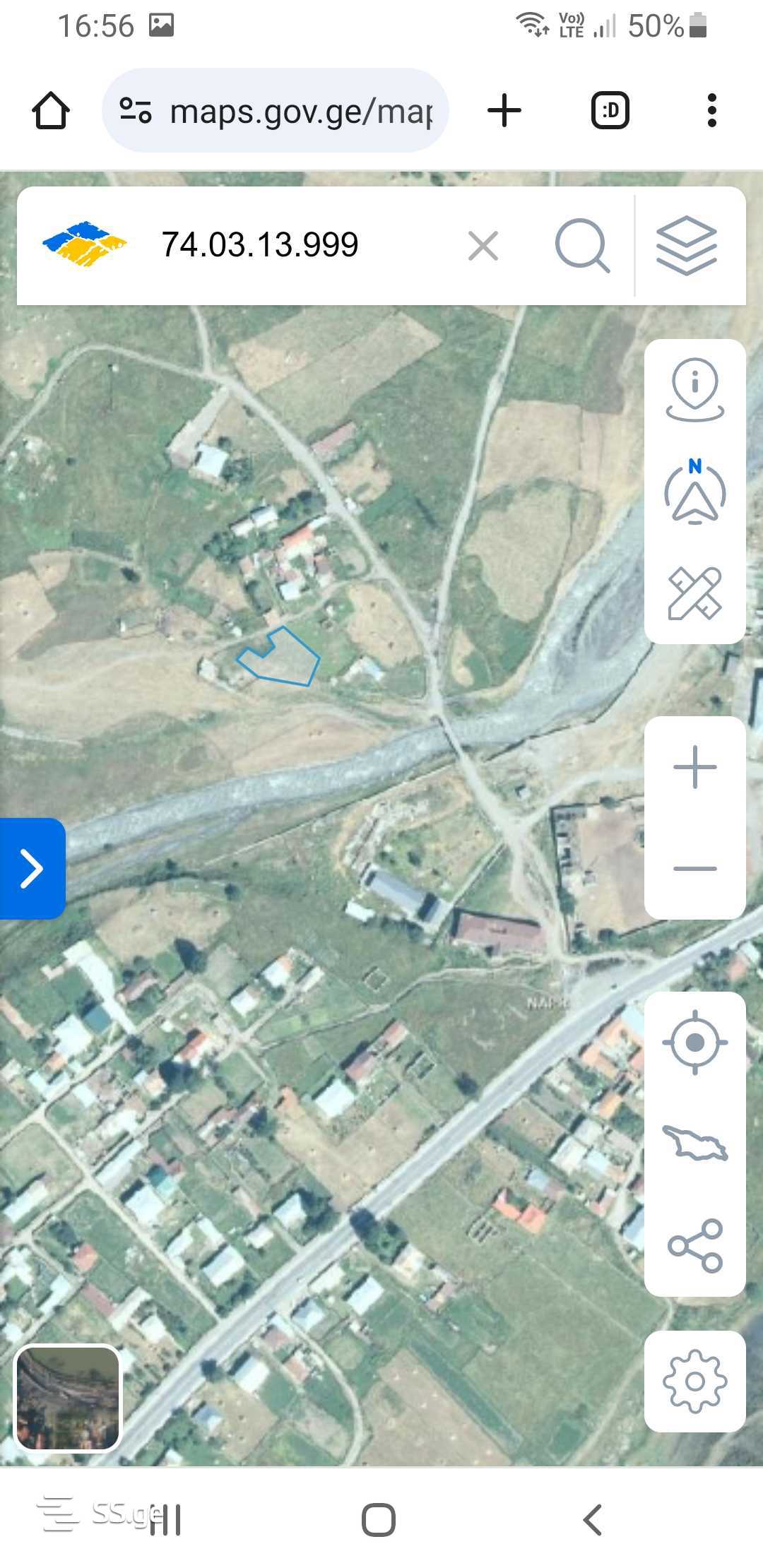Share this map view
Image resolution: width=763 pixels, height=1568 pixels.
[x=695, y=1245]
